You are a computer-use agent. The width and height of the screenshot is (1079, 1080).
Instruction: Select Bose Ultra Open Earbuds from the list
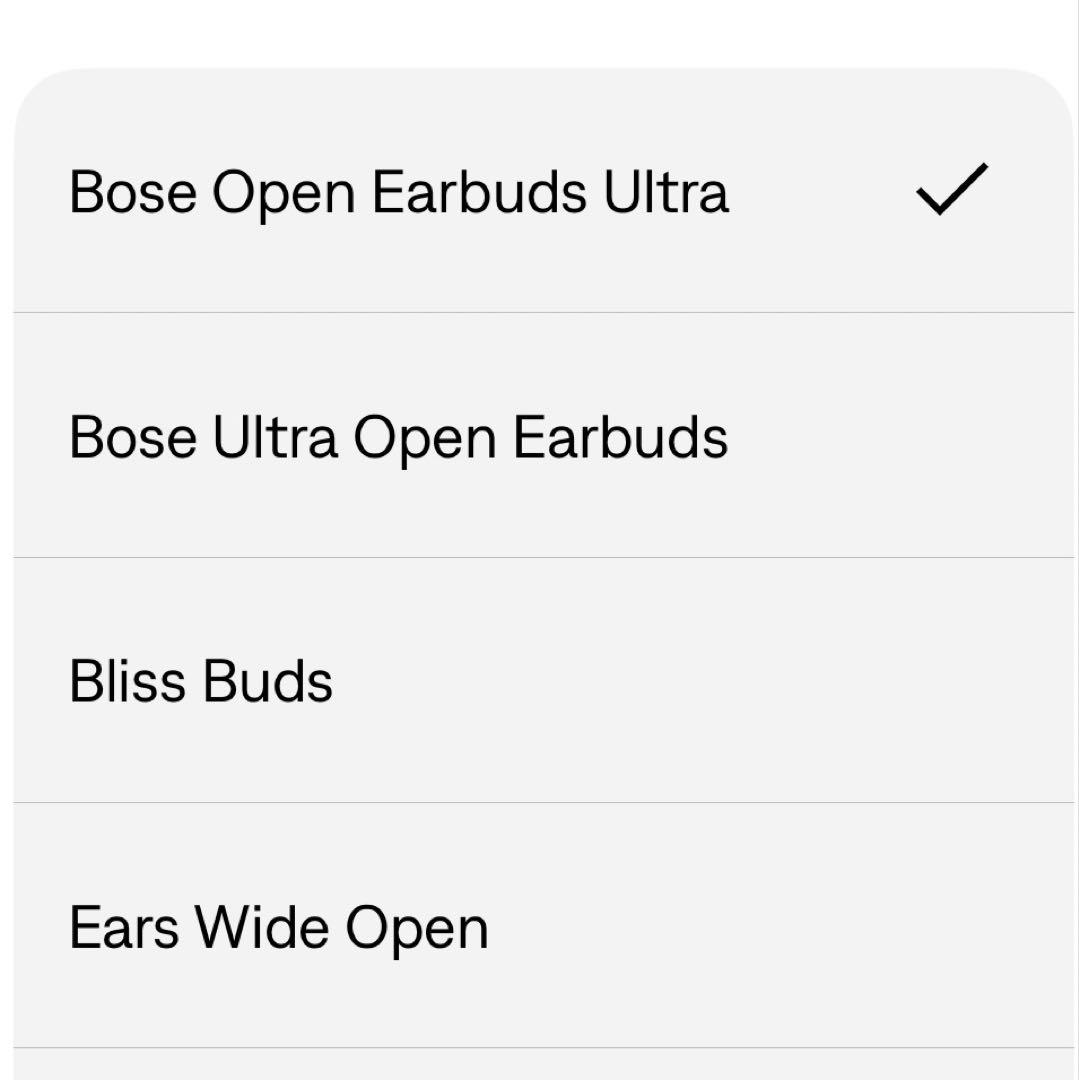pos(400,437)
